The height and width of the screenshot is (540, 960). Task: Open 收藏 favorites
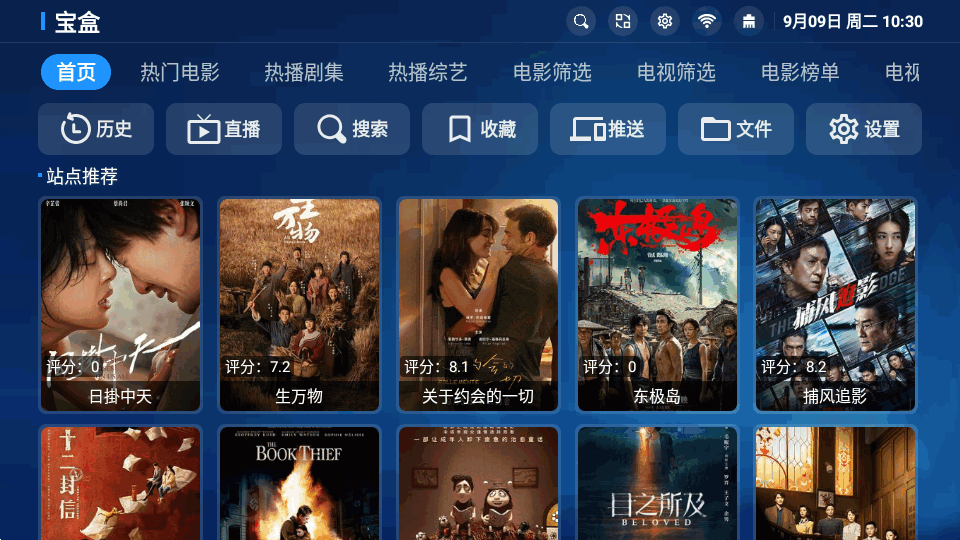tap(480, 129)
